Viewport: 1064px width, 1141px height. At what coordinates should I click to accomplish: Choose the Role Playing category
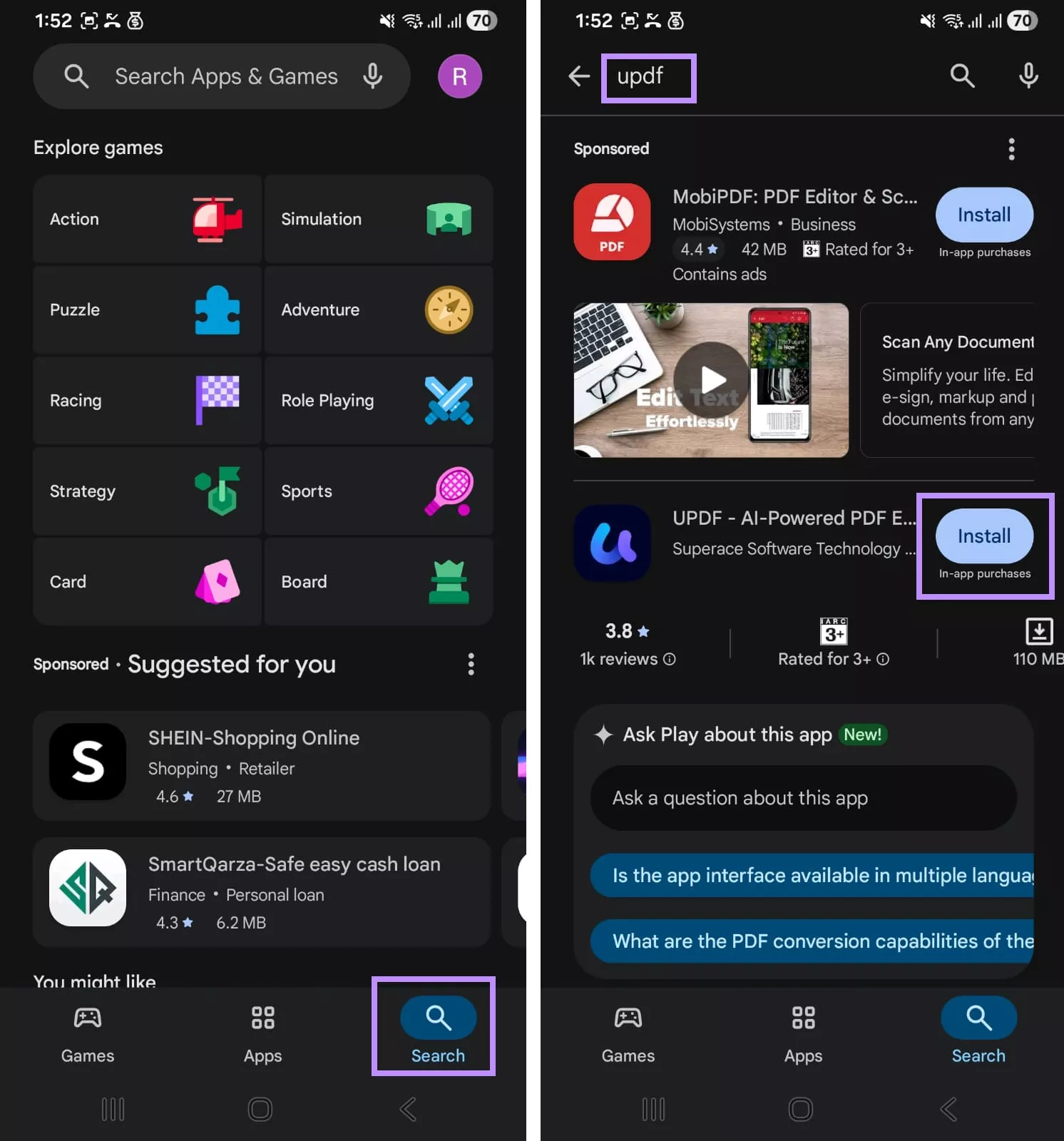coord(378,400)
